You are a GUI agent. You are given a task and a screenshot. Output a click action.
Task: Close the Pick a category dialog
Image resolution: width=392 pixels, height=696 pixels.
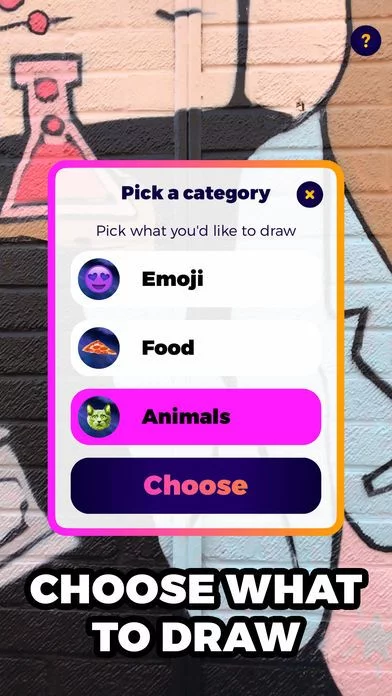pyautogui.click(x=310, y=194)
